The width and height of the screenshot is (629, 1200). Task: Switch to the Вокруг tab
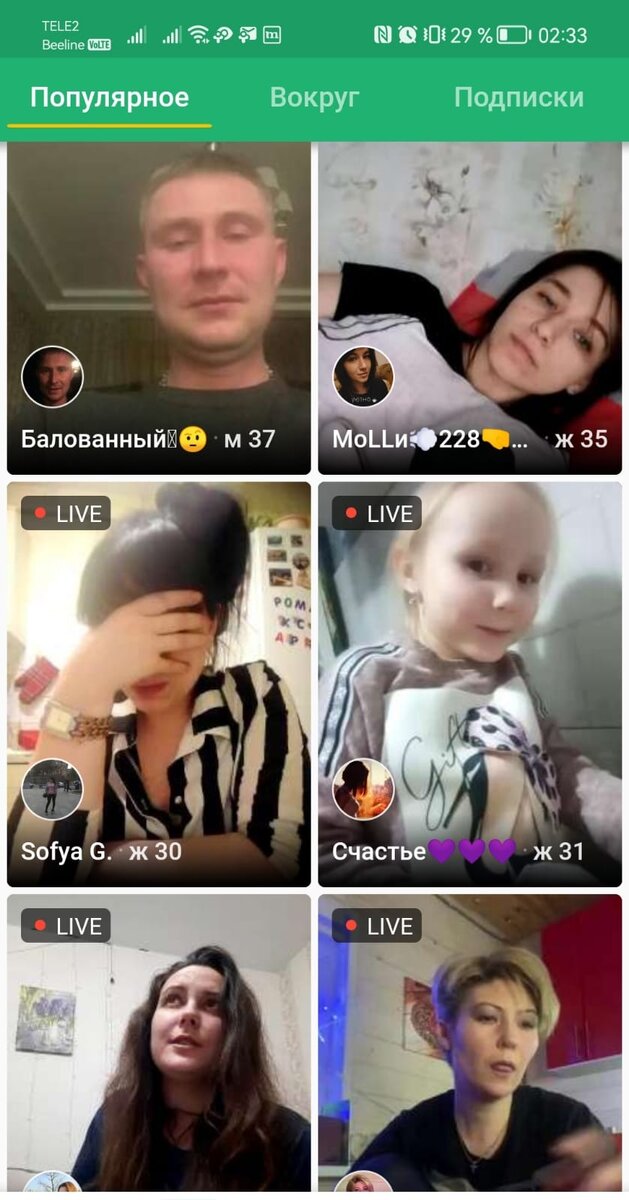point(314,98)
